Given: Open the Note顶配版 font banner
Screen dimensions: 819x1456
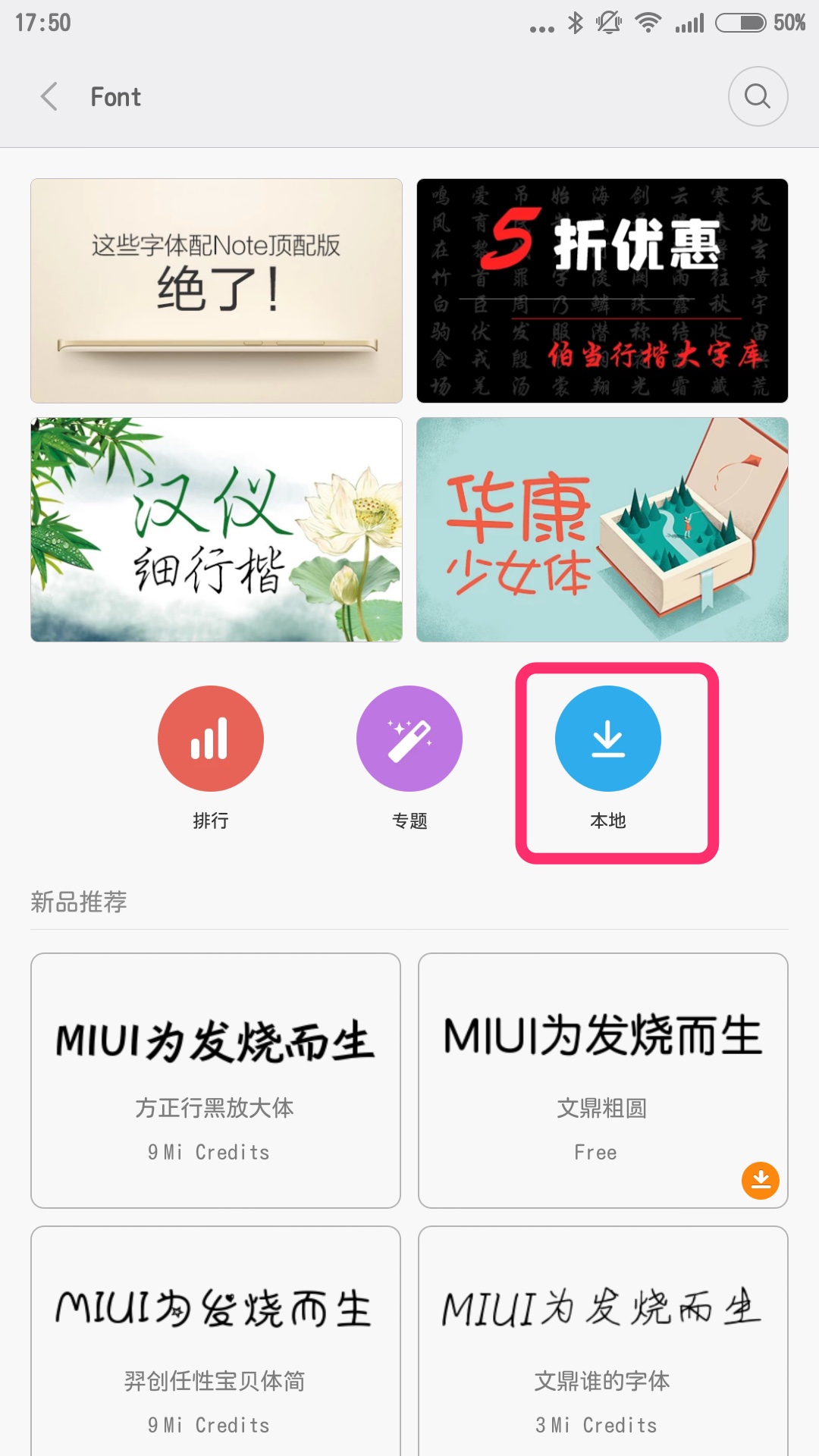Looking at the screenshot, I should tap(216, 290).
